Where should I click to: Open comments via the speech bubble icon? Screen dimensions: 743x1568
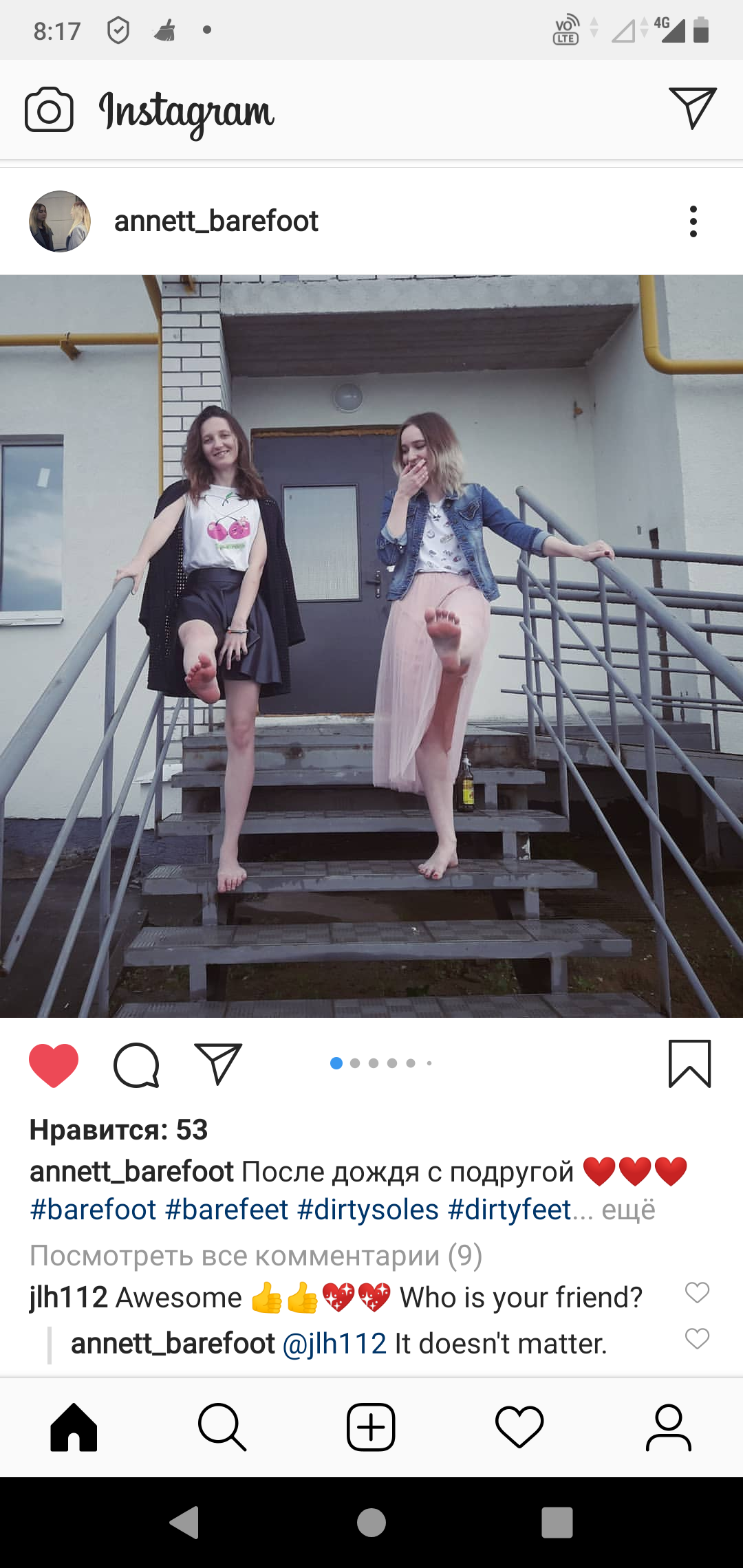point(136,1065)
